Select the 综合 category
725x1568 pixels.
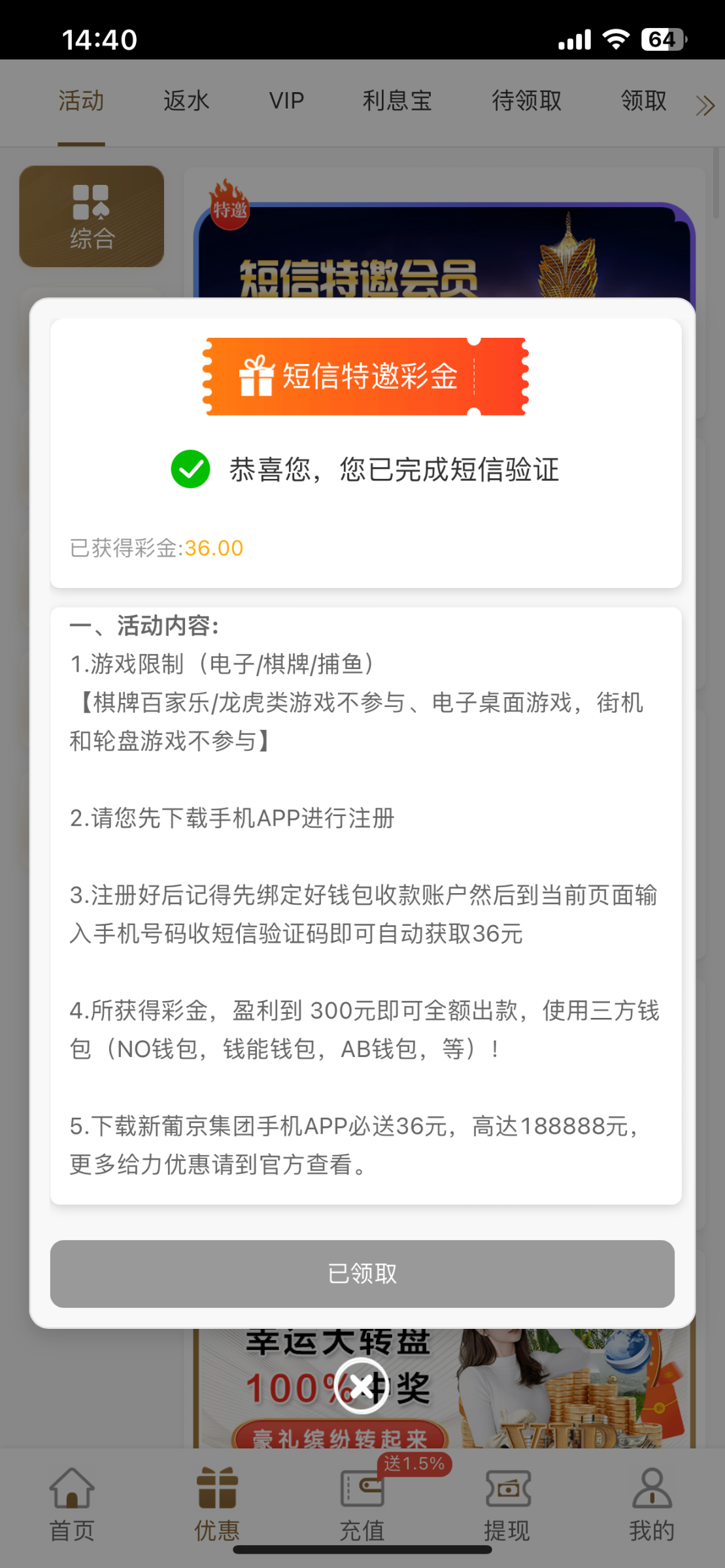click(x=92, y=216)
